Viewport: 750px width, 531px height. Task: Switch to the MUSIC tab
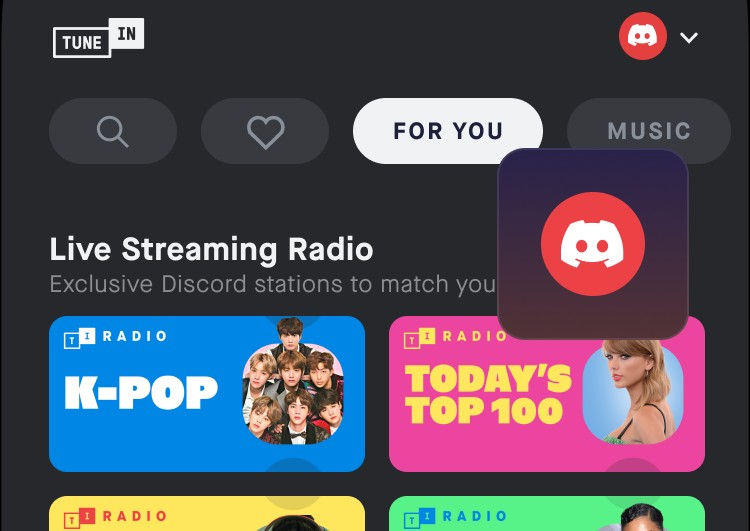(x=649, y=131)
